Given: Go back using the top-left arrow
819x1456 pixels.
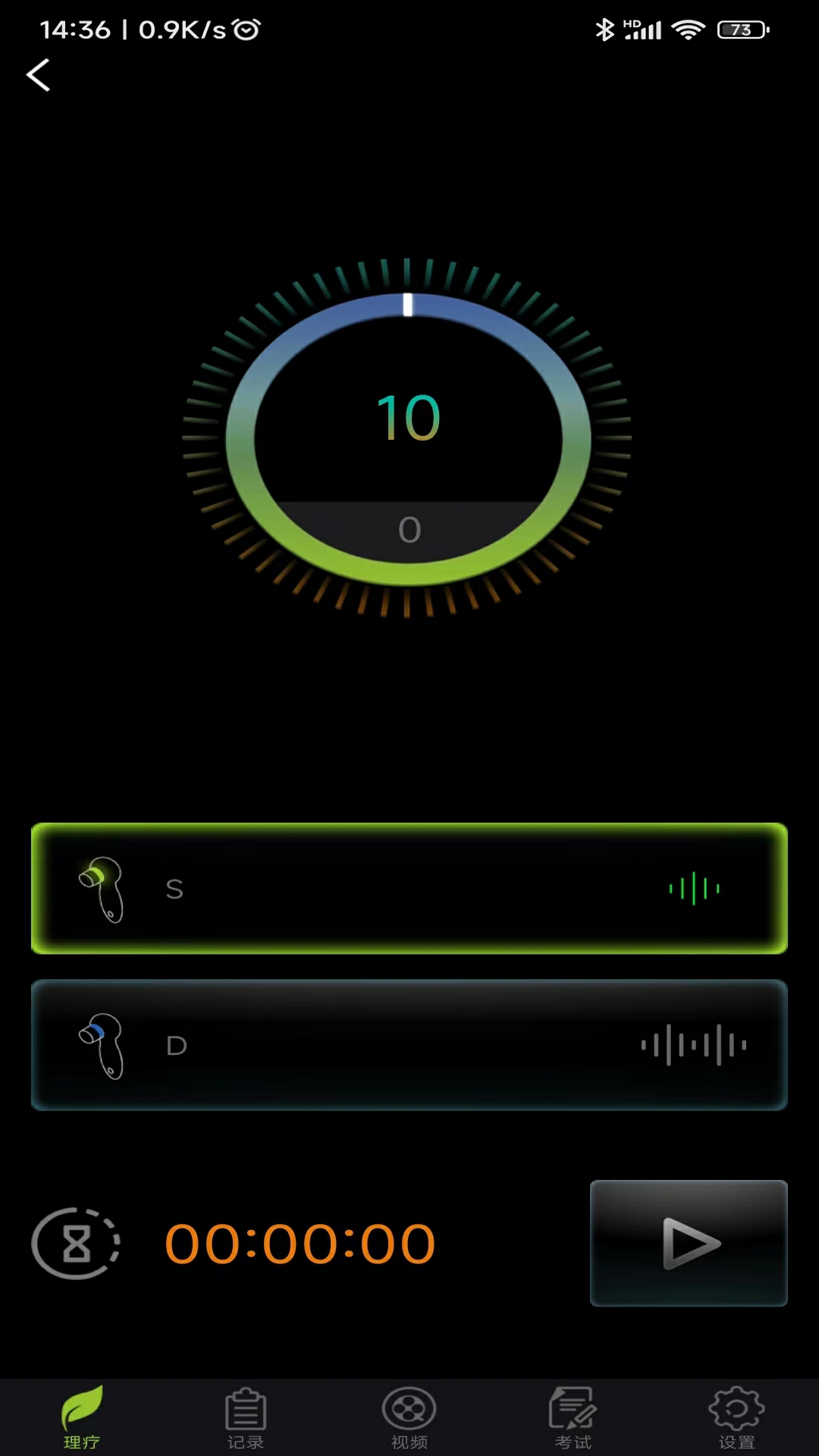Looking at the screenshot, I should tap(38, 75).
